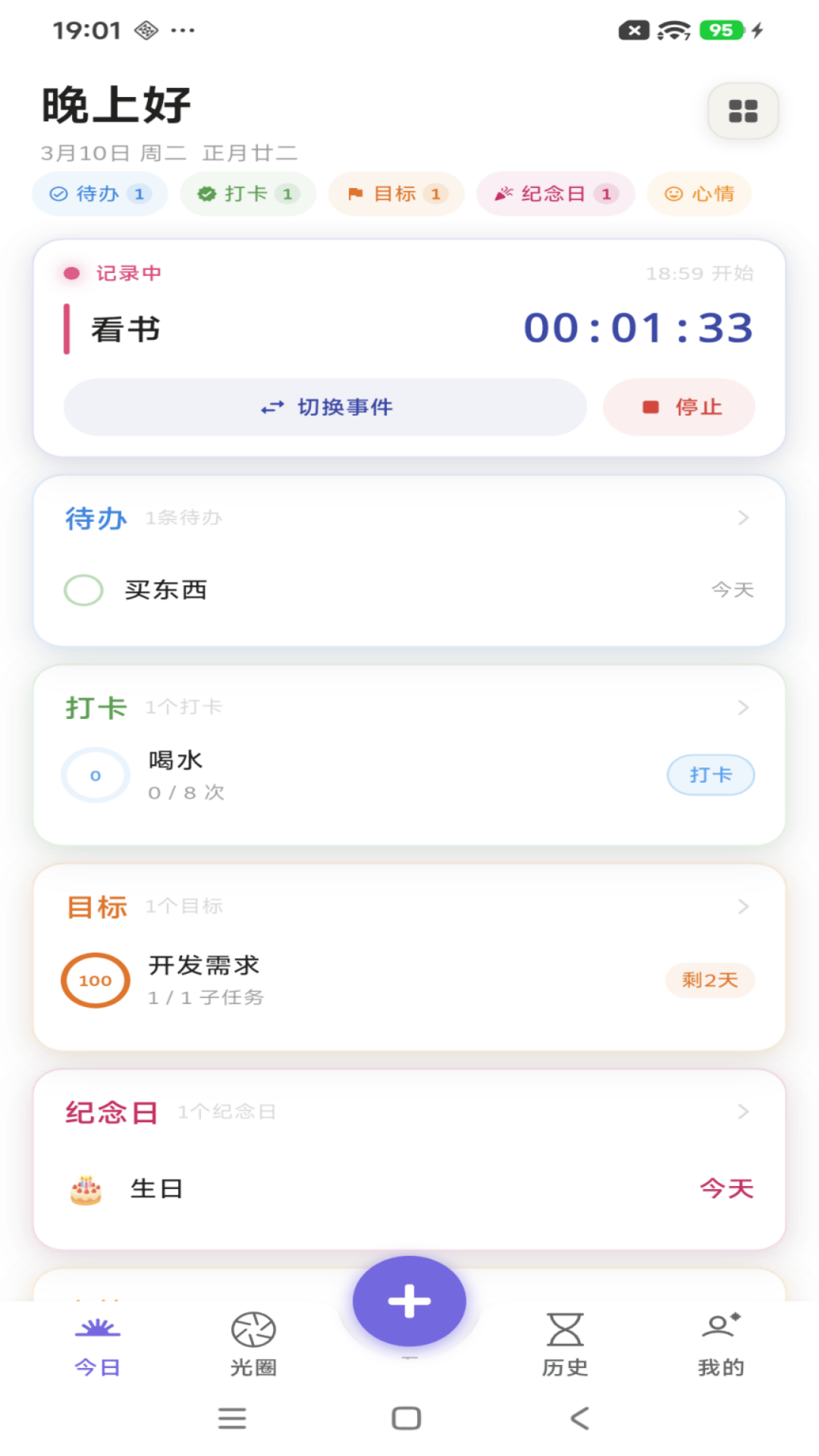Toggle the 心情 filter chip
819x1456 pixels.
[698, 194]
